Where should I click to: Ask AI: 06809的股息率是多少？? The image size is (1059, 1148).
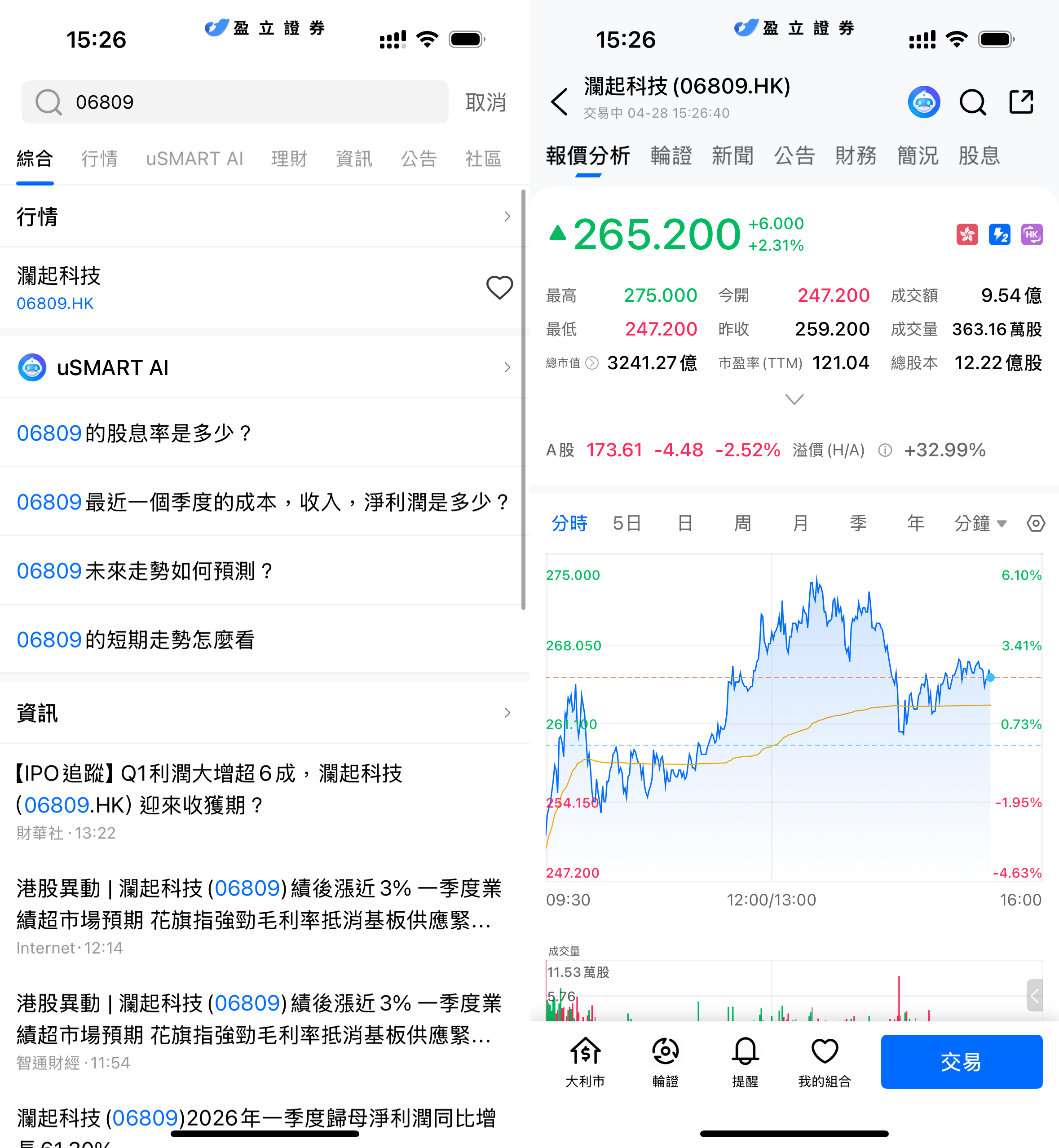[x=135, y=433]
